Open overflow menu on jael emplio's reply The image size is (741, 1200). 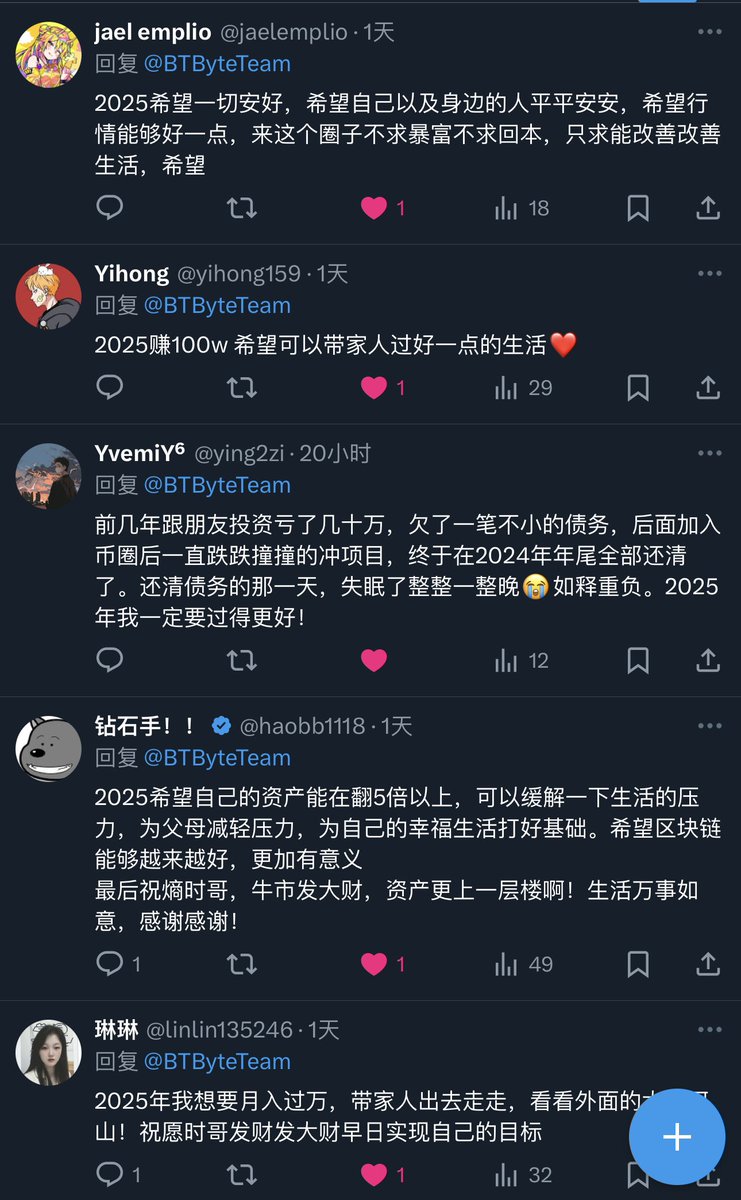pyautogui.click(x=709, y=32)
